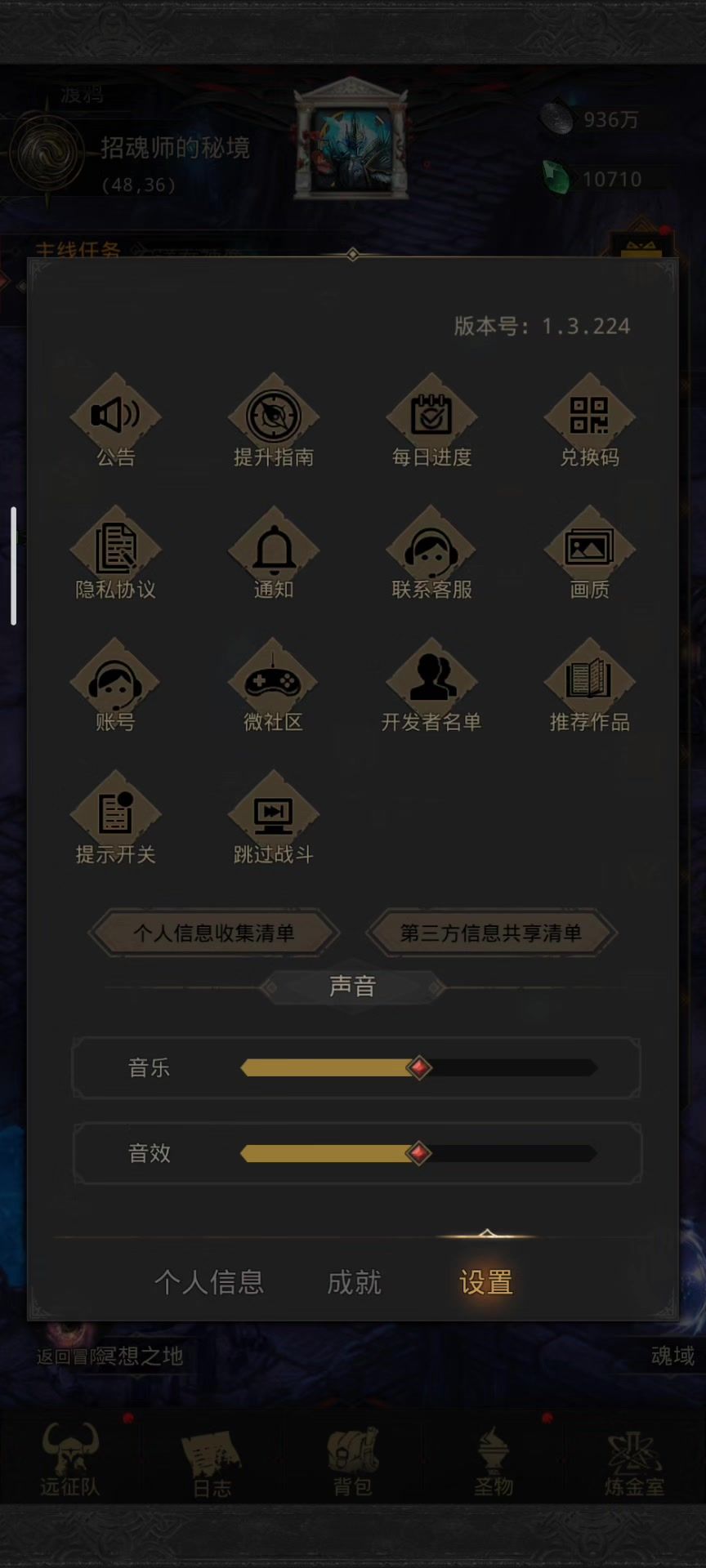Set the 音效 sound effects slider
706x1568 pixels.
tap(419, 1153)
